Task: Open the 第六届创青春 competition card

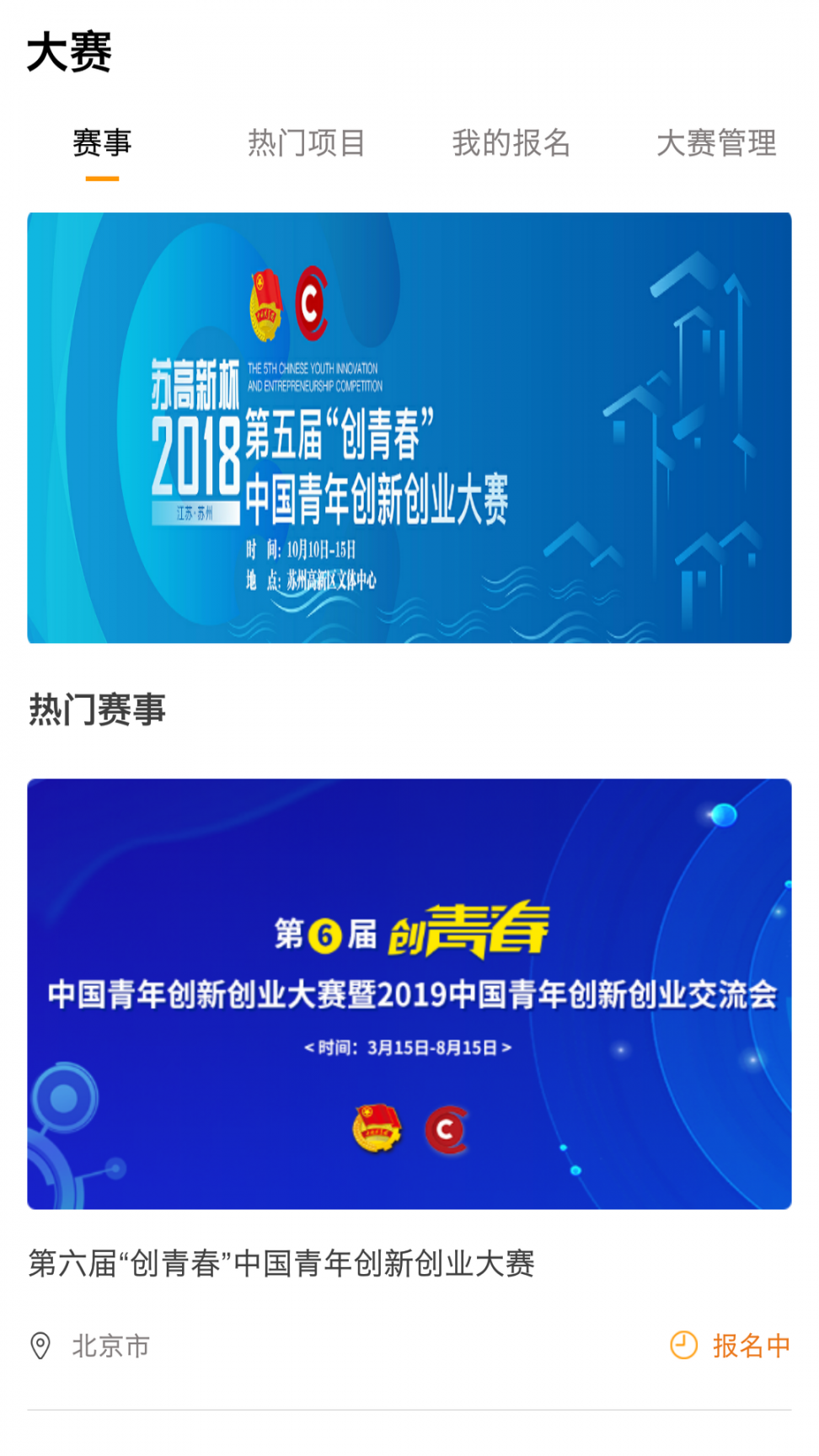Action: coord(409,994)
